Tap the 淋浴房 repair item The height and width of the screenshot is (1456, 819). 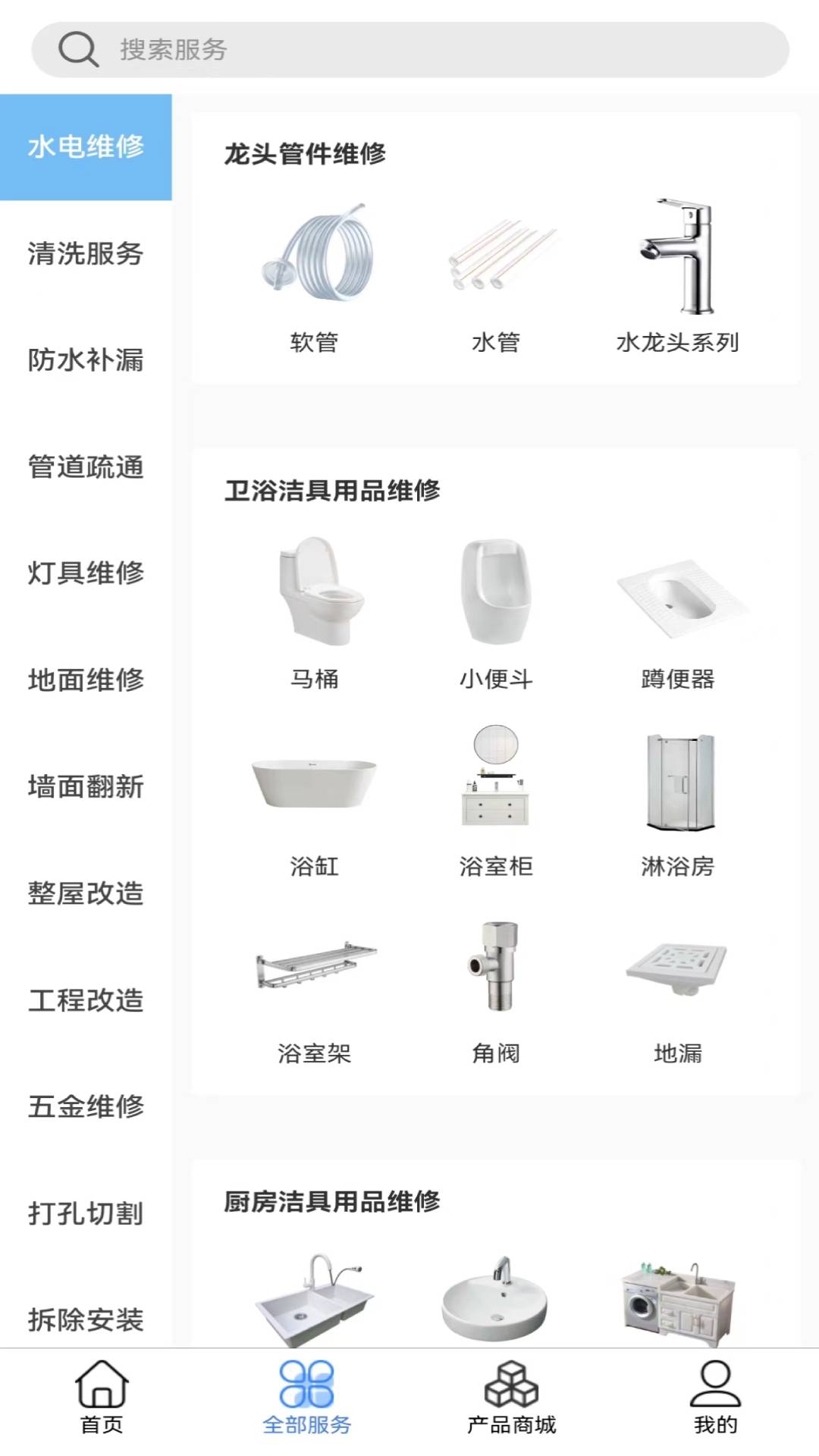(x=677, y=800)
